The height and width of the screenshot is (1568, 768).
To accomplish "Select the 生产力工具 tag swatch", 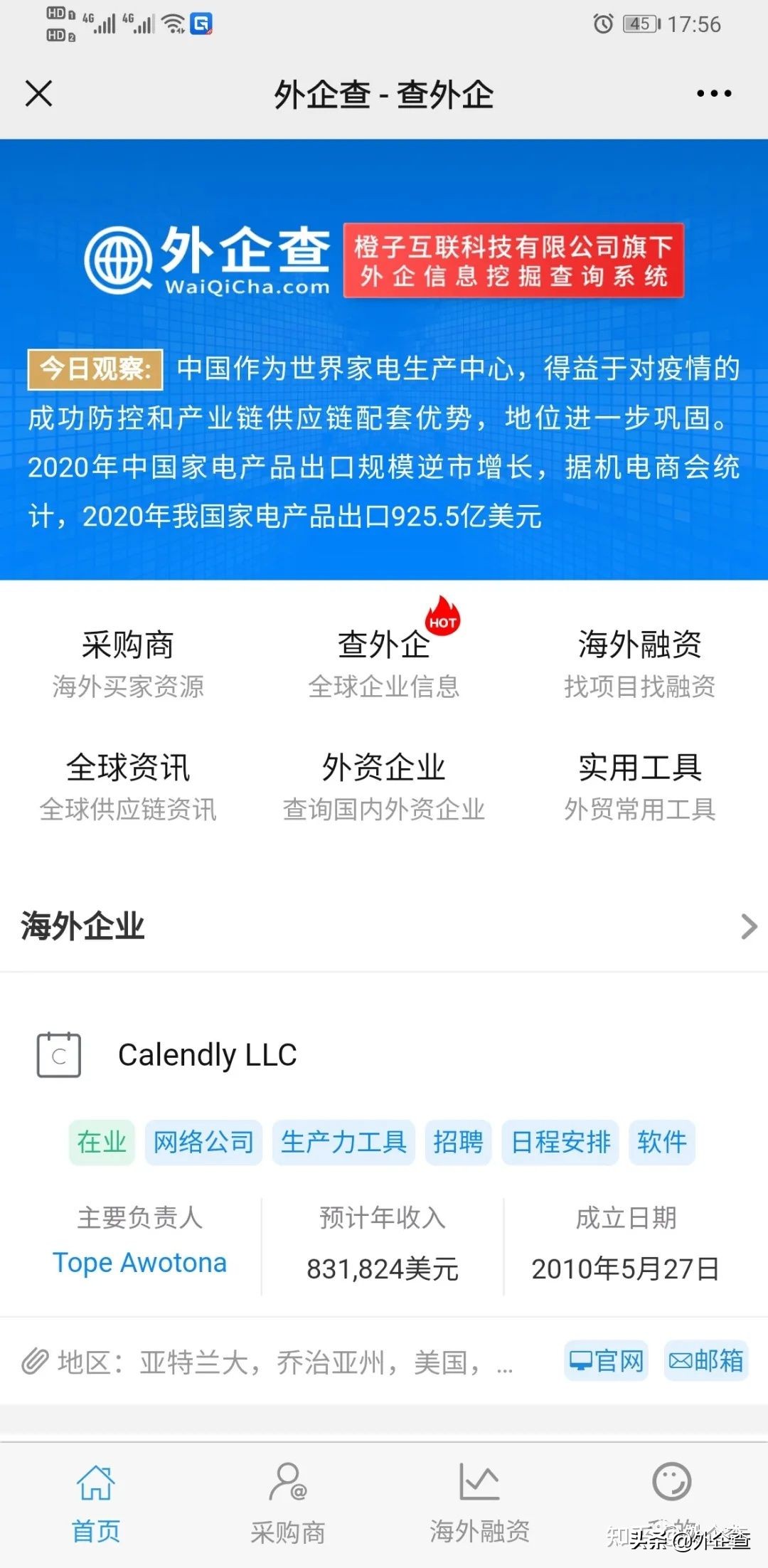I will pyautogui.click(x=343, y=1143).
